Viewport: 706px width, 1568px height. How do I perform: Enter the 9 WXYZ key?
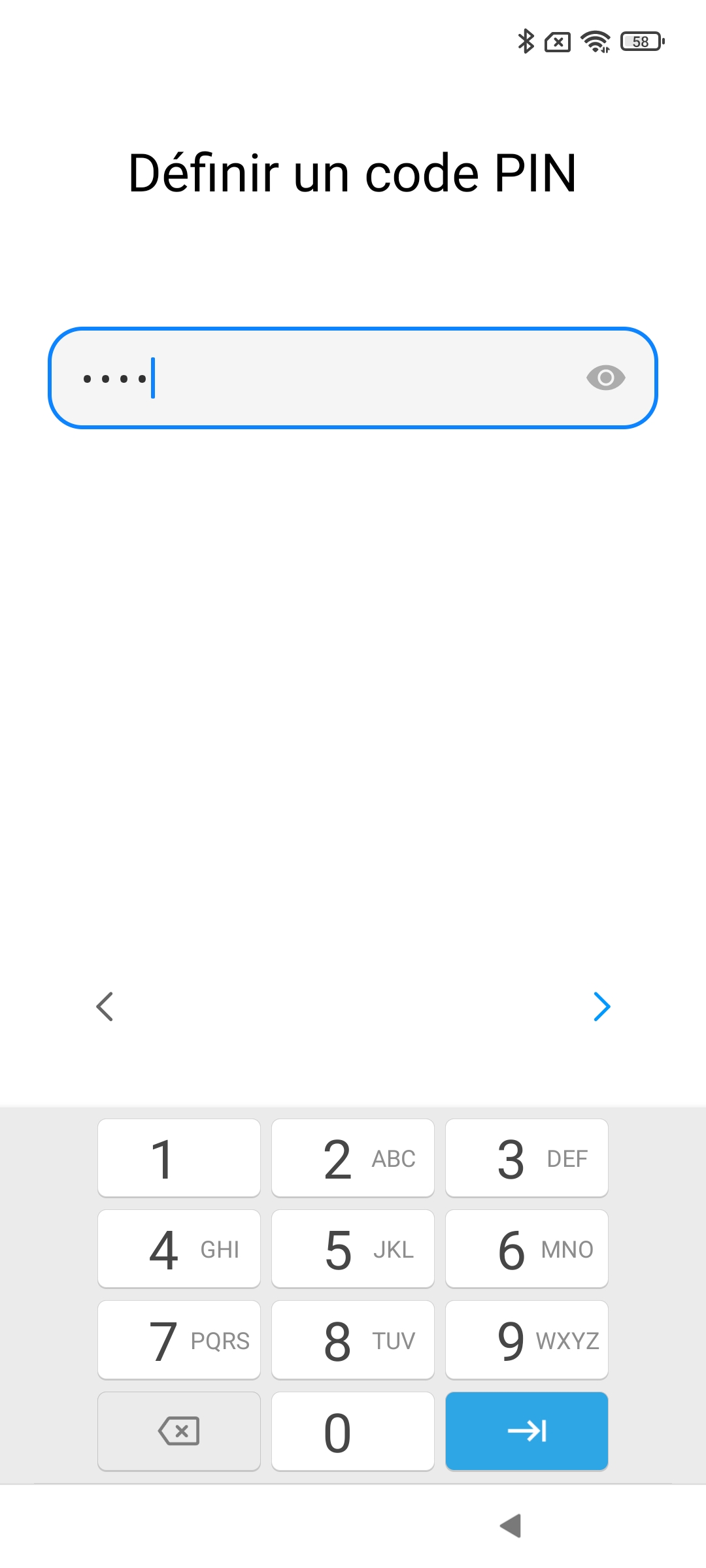(527, 1340)
